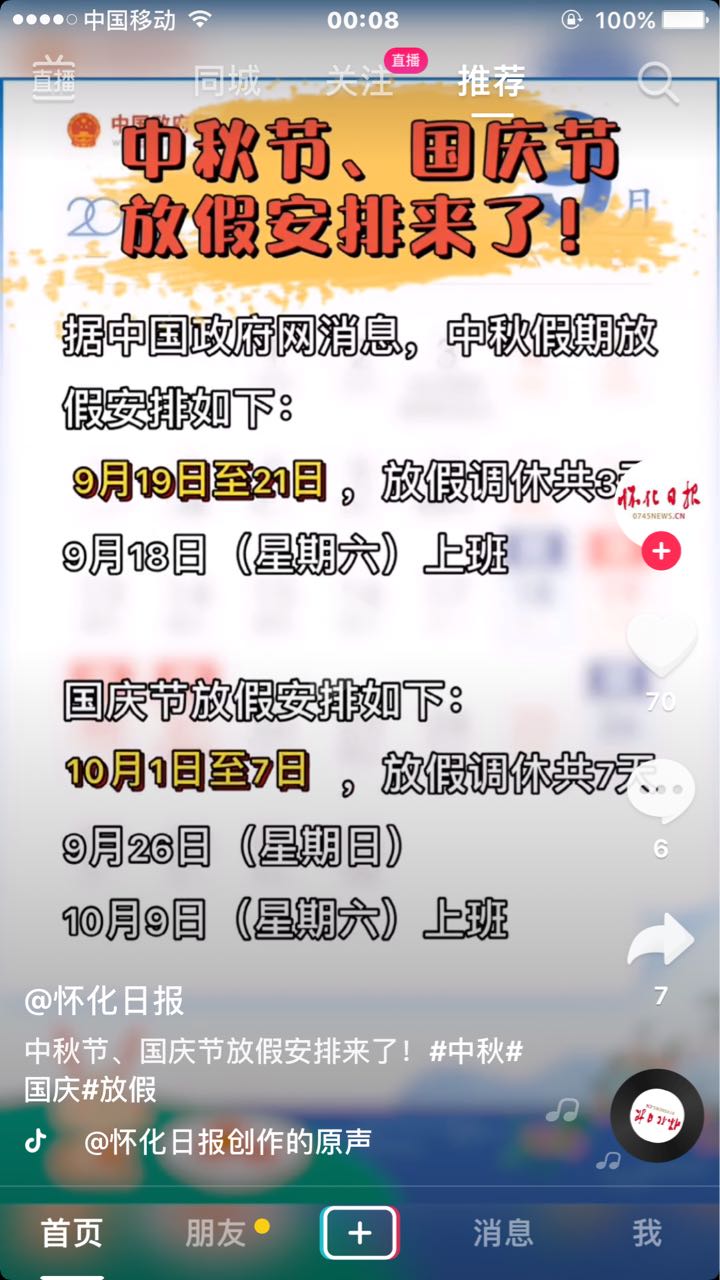Open the live stream icon
The width and height of the screenshot is (720, 1280).
coord(54,79)
